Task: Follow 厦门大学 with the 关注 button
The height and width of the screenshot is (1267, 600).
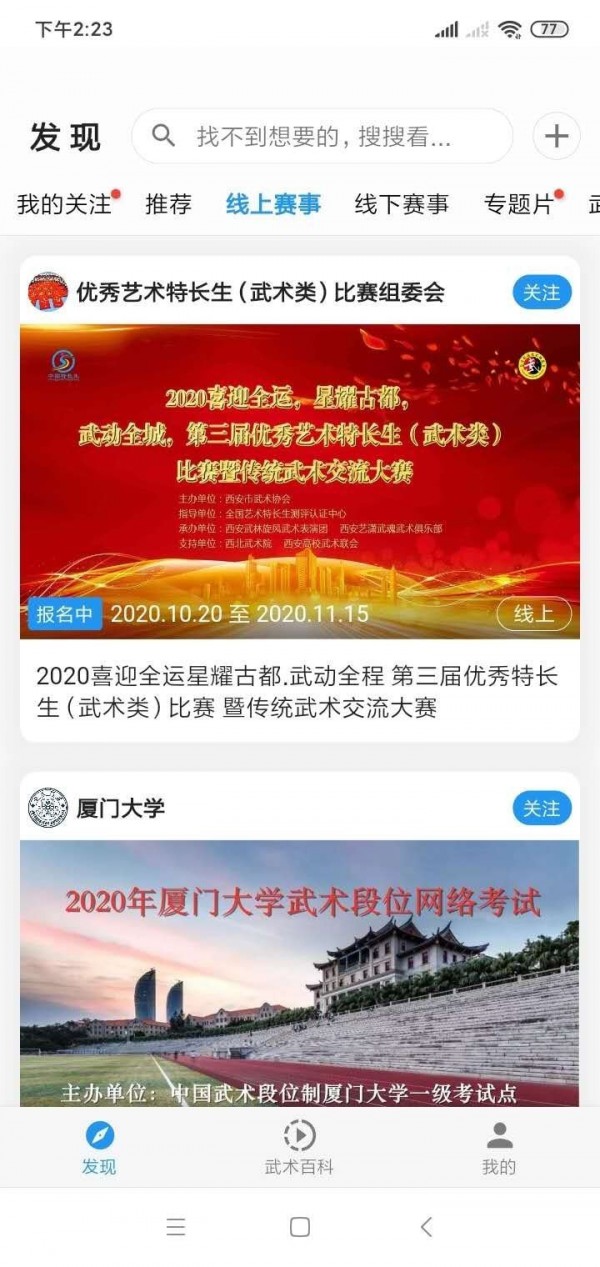Action: (x=542, y=808)
